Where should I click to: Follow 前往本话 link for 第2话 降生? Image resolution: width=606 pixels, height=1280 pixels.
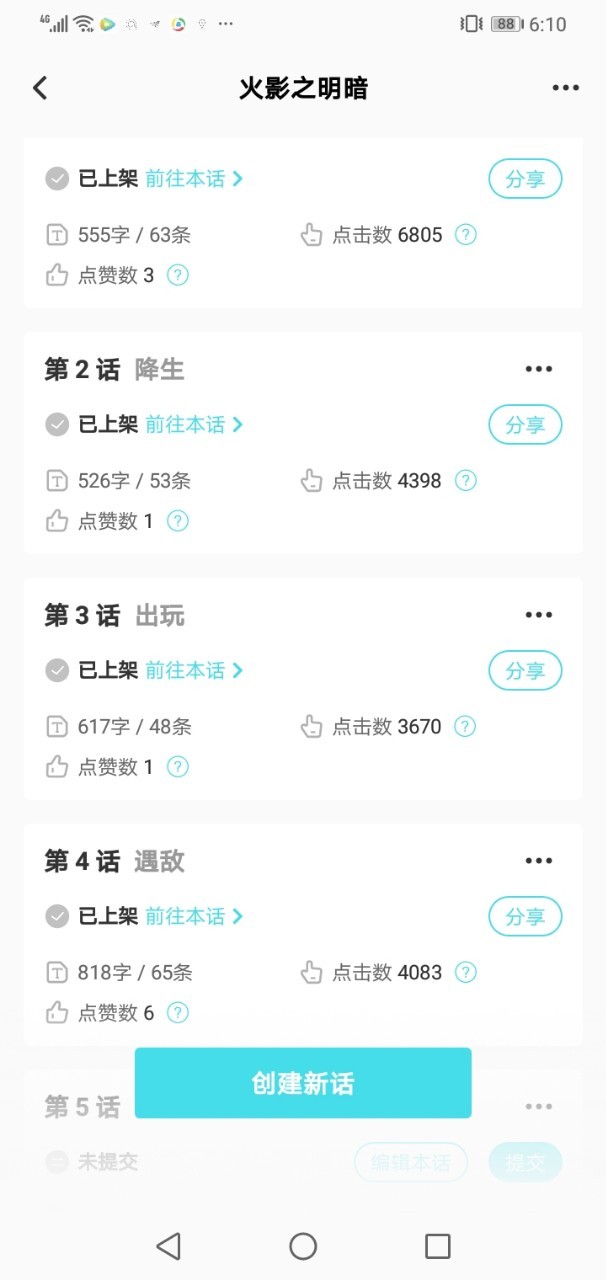(194, 425)
